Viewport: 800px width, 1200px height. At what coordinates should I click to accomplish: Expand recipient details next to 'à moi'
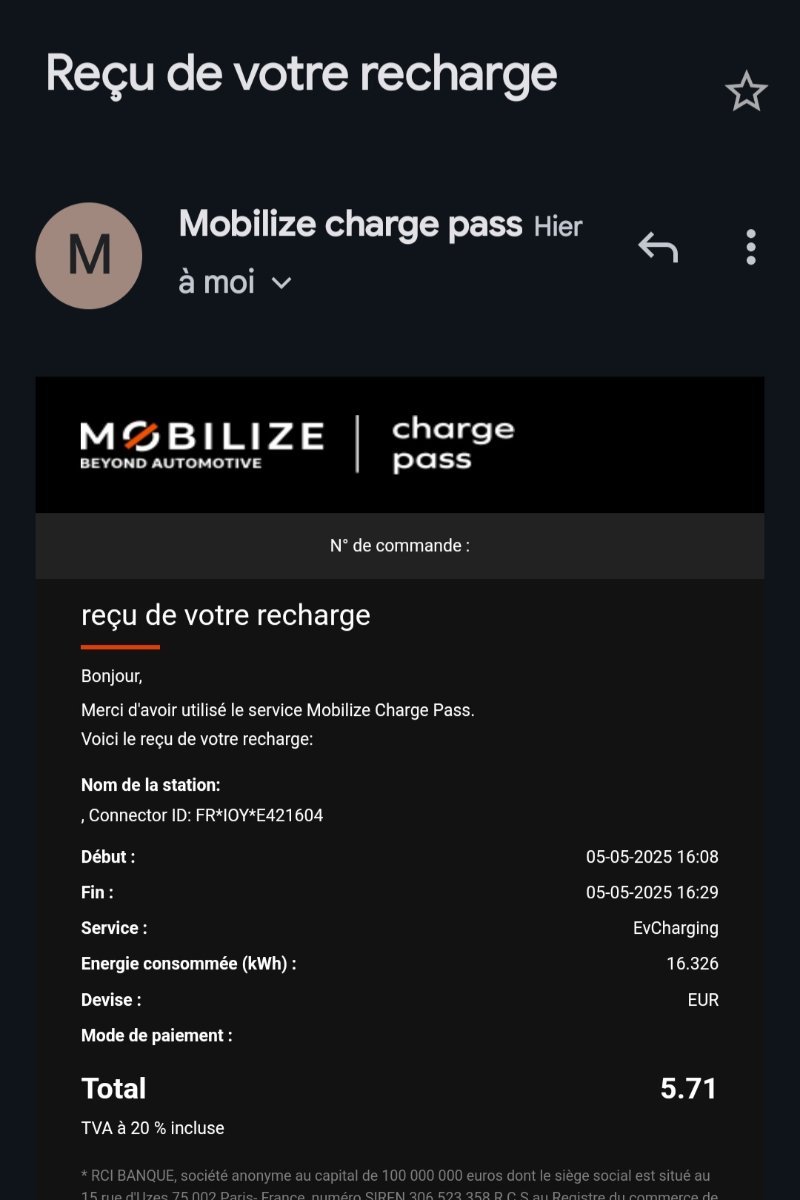coord(282,283)
